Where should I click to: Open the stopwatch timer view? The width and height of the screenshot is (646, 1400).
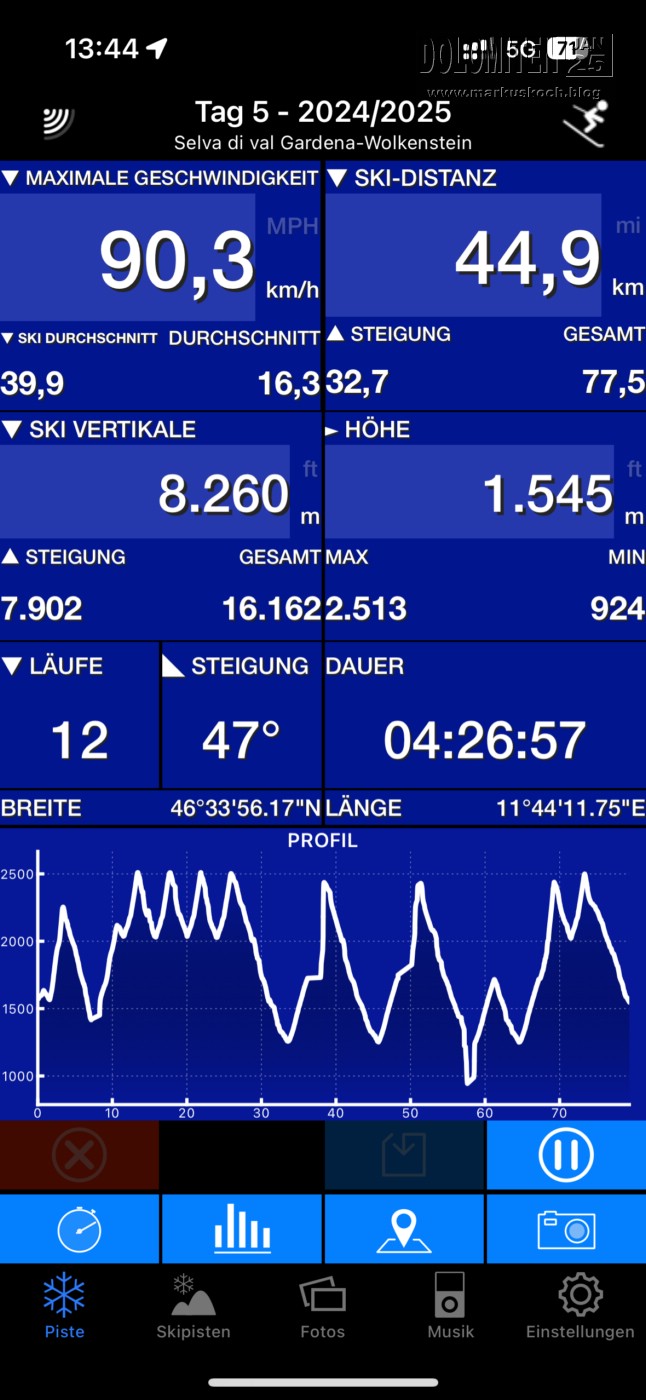[x=79, y=1229]
